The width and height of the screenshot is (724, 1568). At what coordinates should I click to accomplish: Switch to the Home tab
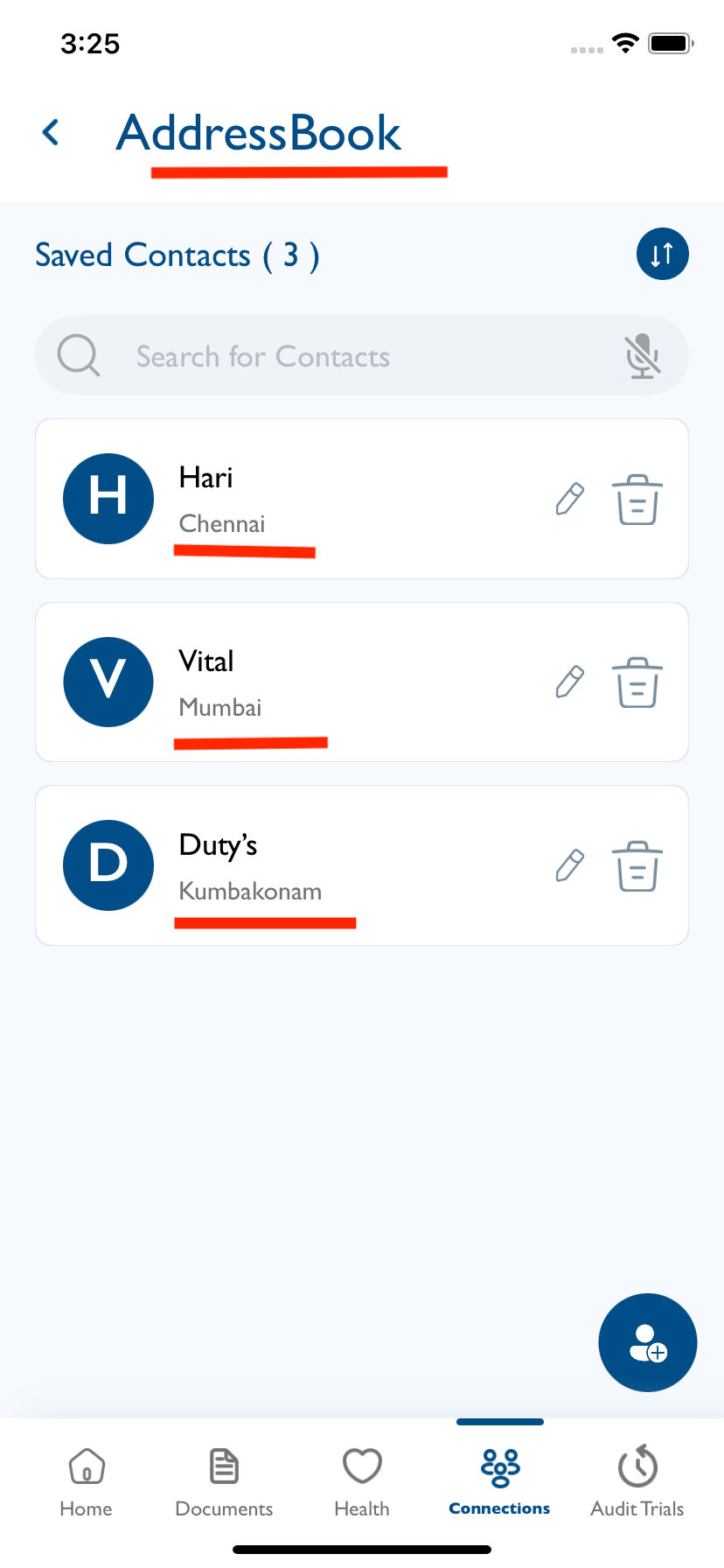[x=86, y=1481]
